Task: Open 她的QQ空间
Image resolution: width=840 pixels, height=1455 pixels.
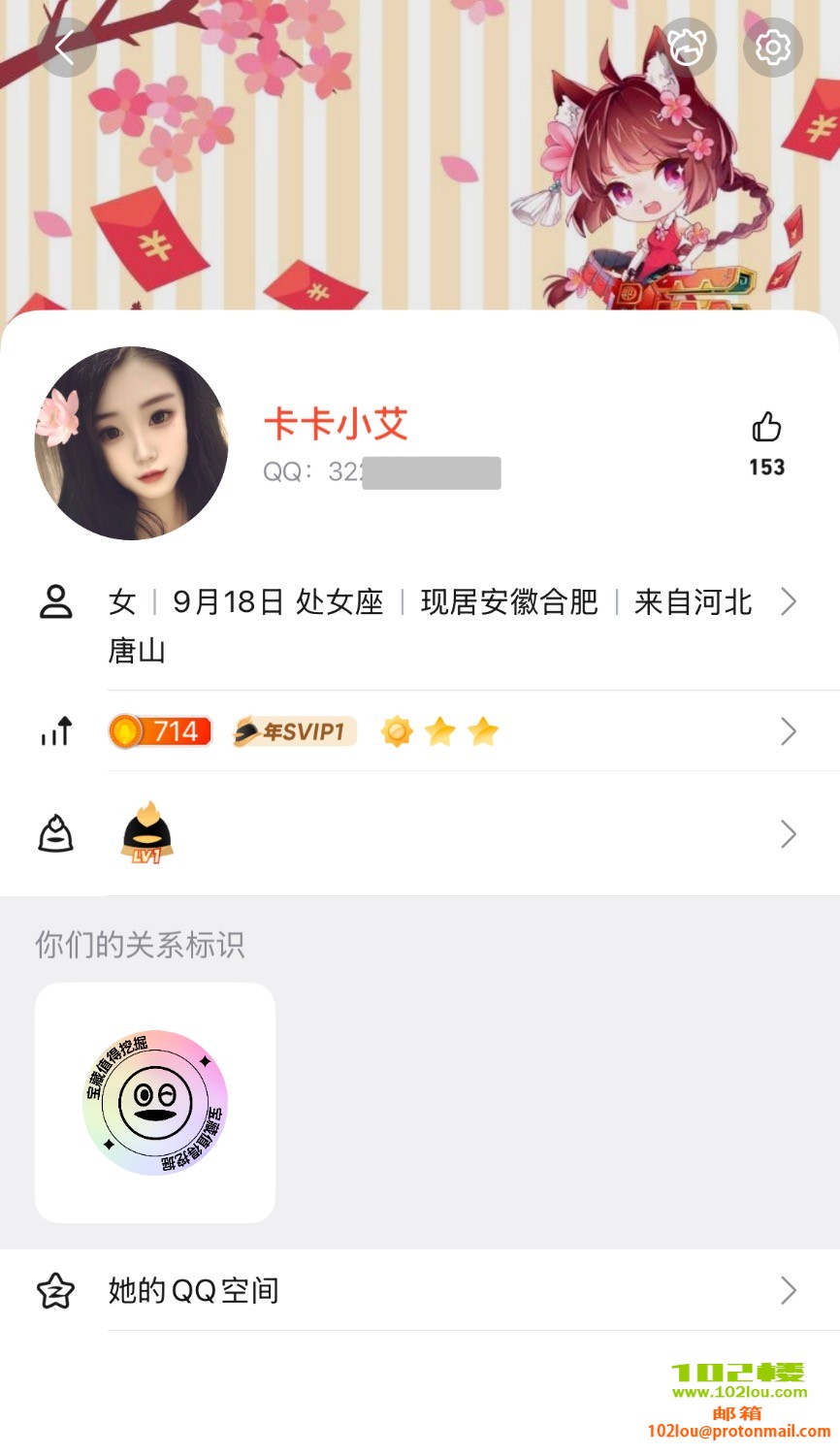Action: 417,1290
